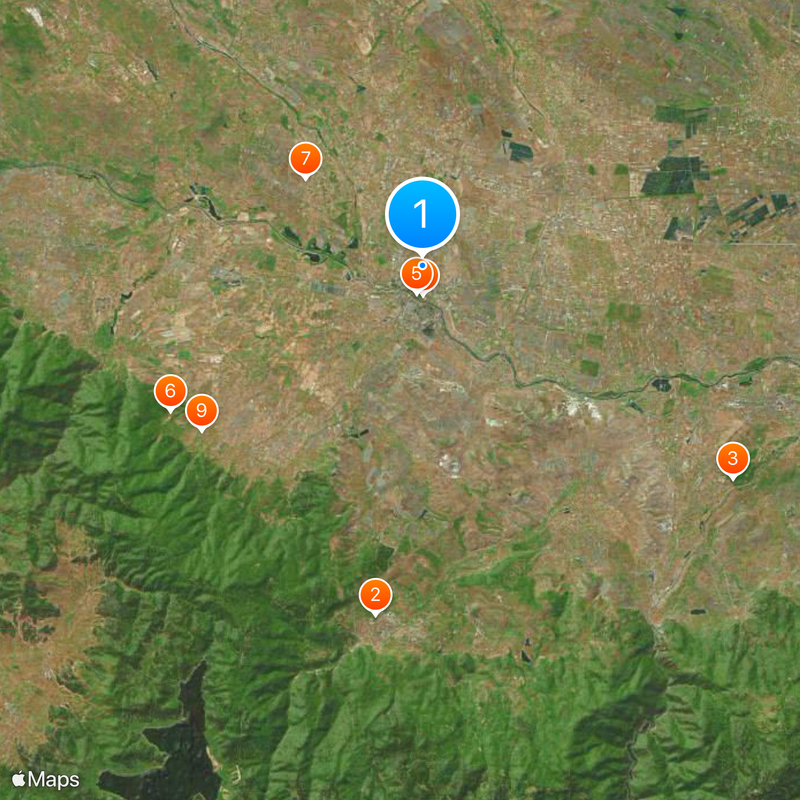Open map pin number 3
Screen dimensions: 800x800
(x=733, y=459)
